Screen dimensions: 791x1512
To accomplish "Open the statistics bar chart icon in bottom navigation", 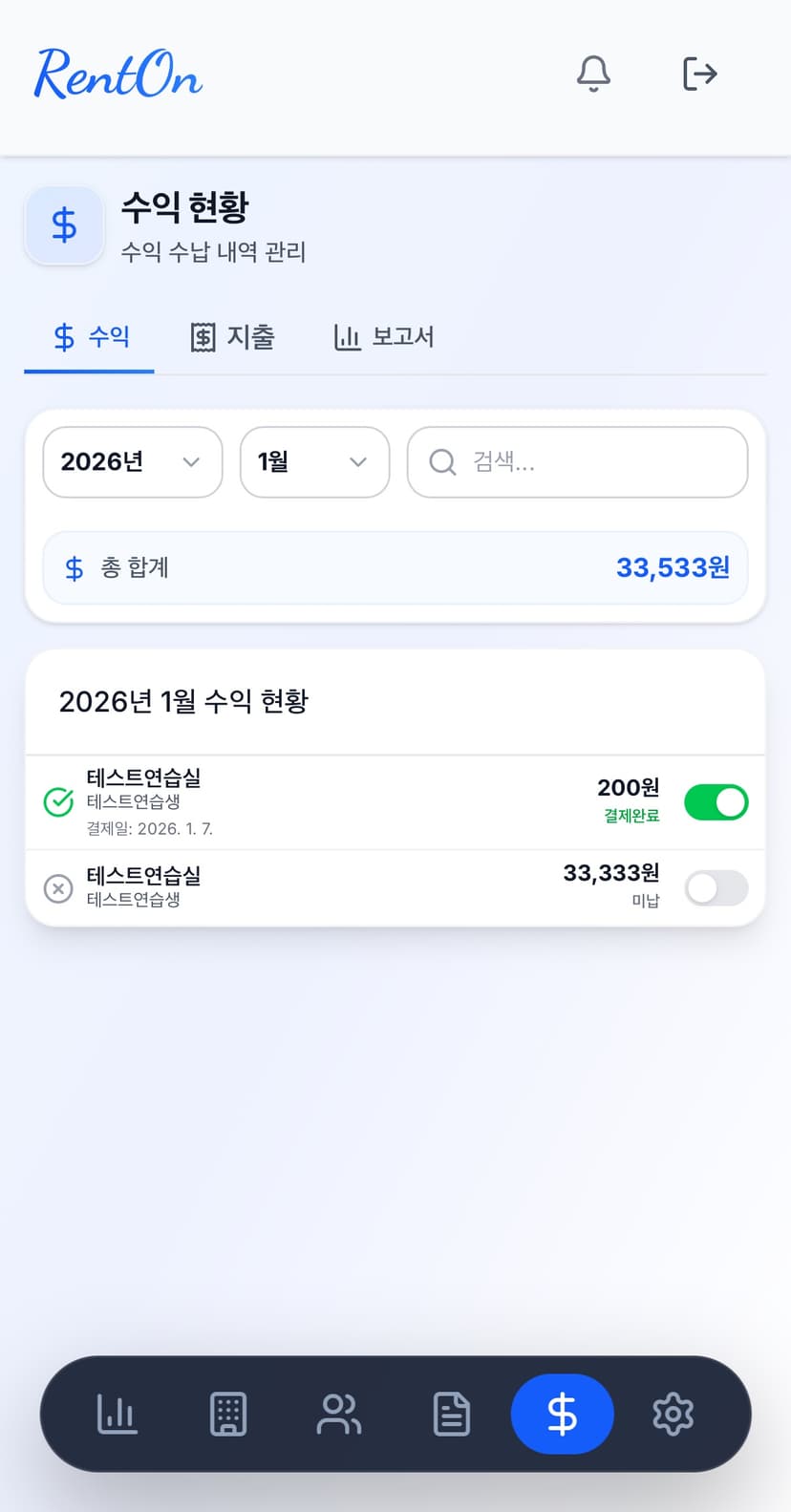I will point(116,1414).
